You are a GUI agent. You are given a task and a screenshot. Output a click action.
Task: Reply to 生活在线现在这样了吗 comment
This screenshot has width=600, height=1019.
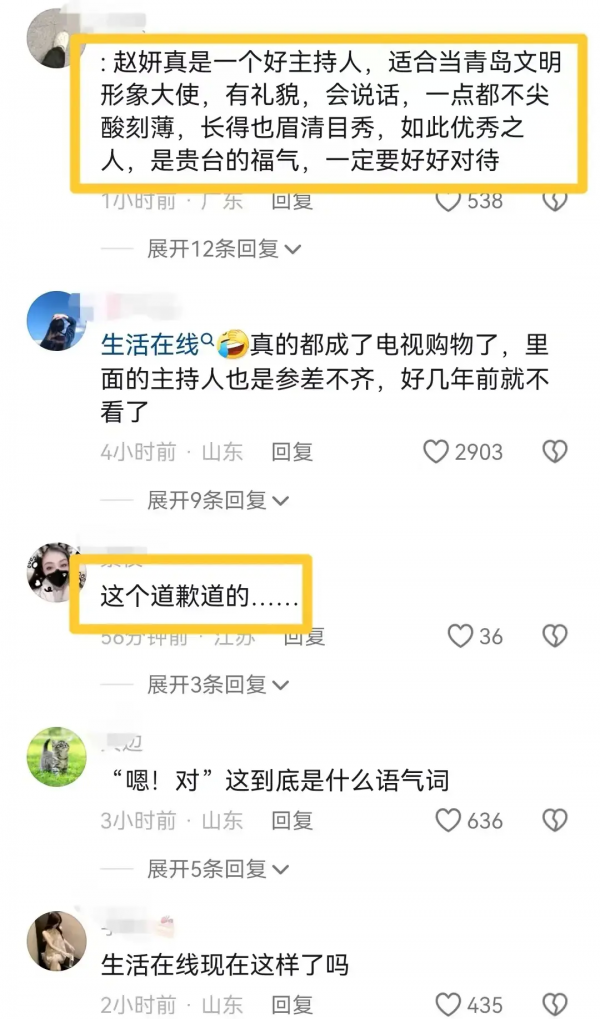(x=292, y=1004)
